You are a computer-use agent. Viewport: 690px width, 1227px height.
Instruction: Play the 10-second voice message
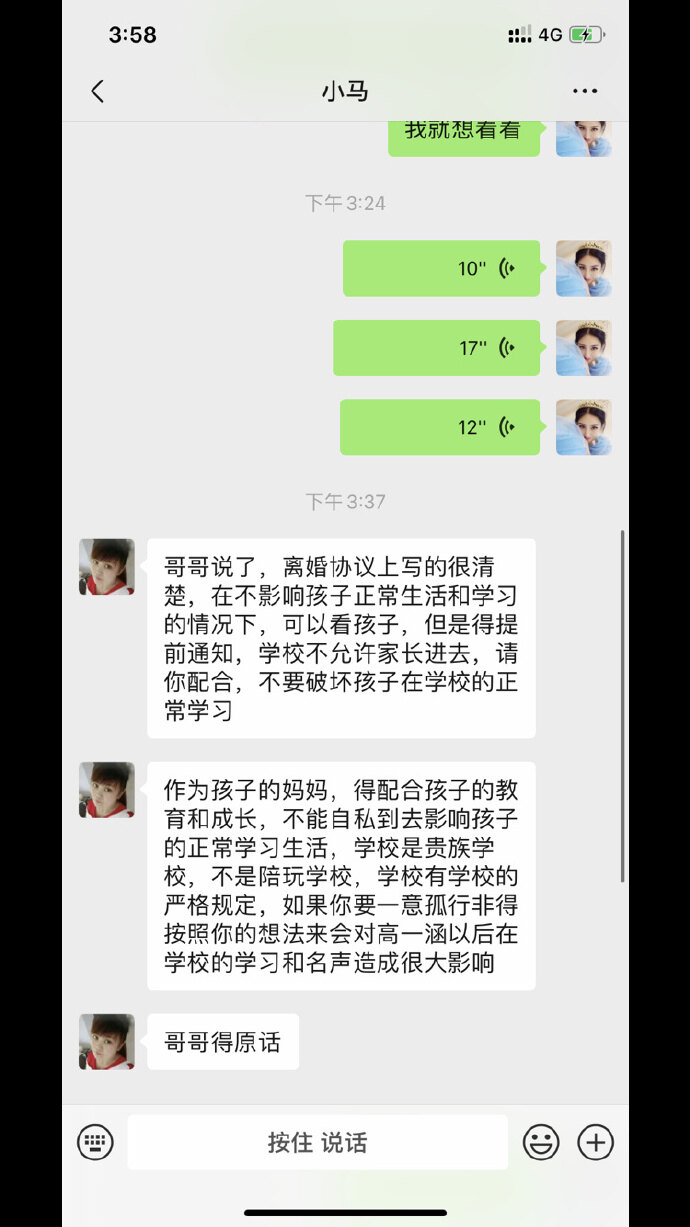(441, 268)
